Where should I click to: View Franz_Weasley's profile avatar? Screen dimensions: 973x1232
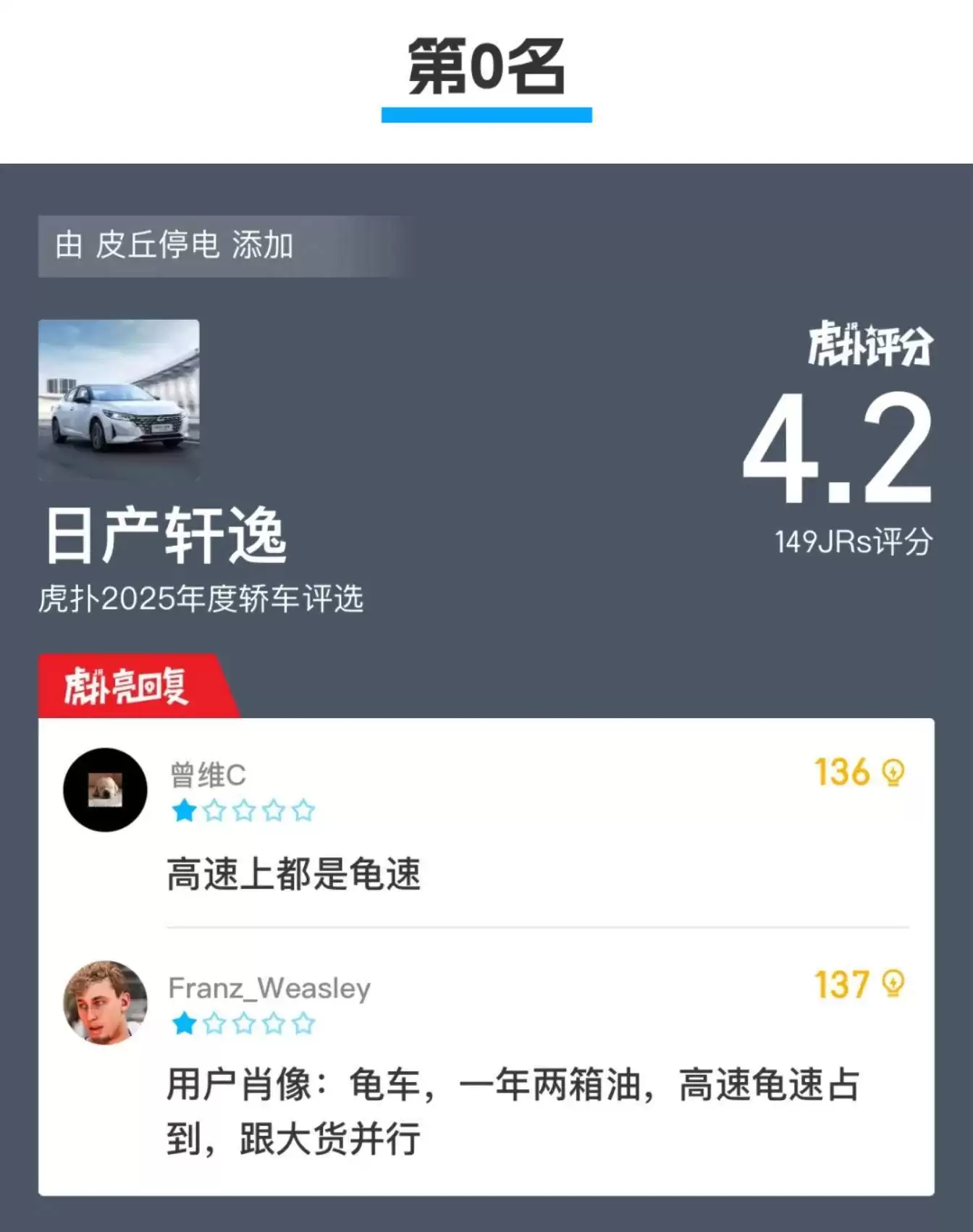[105, 1003]
